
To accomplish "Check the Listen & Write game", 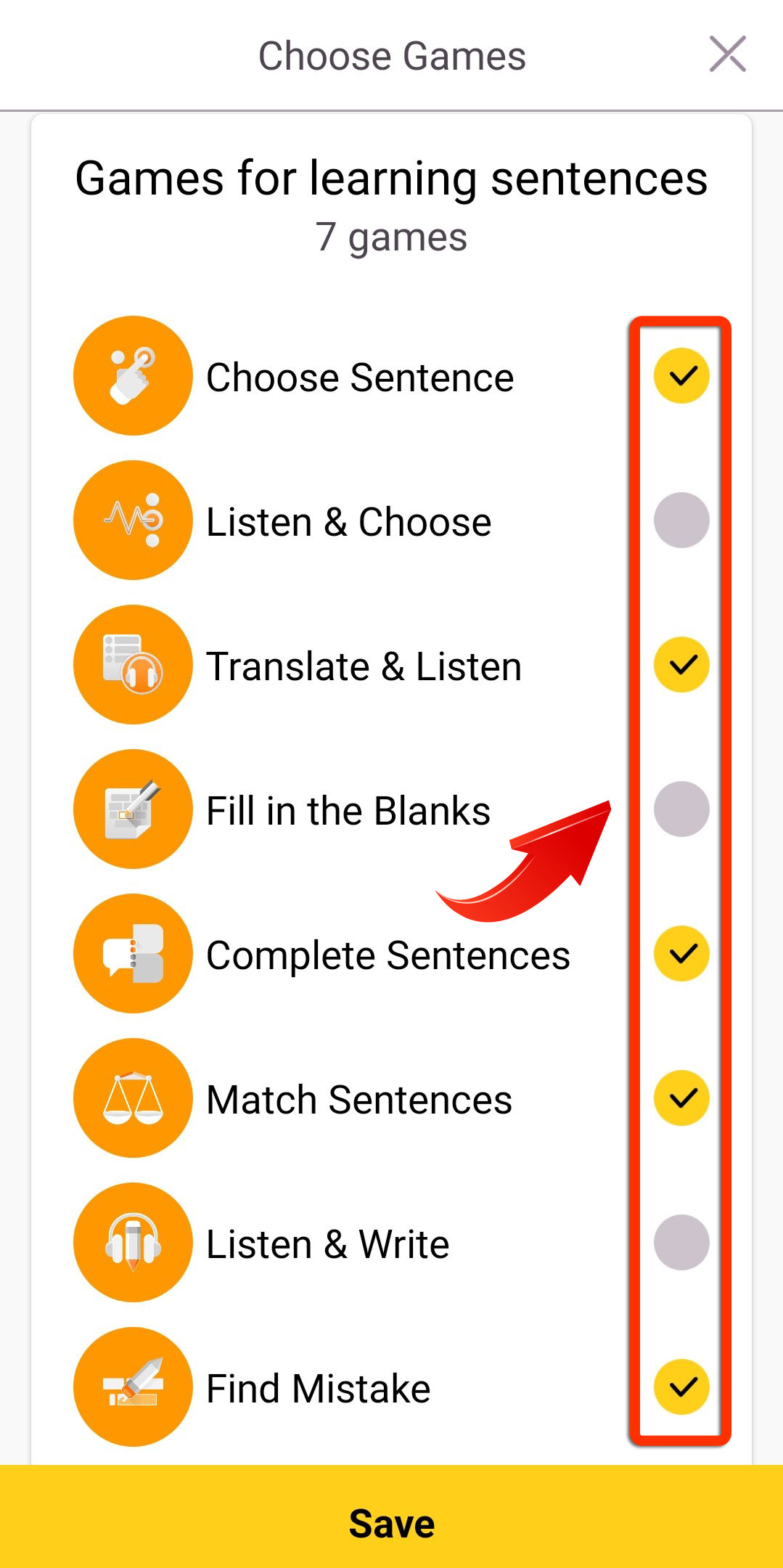I will point(681,1242).
